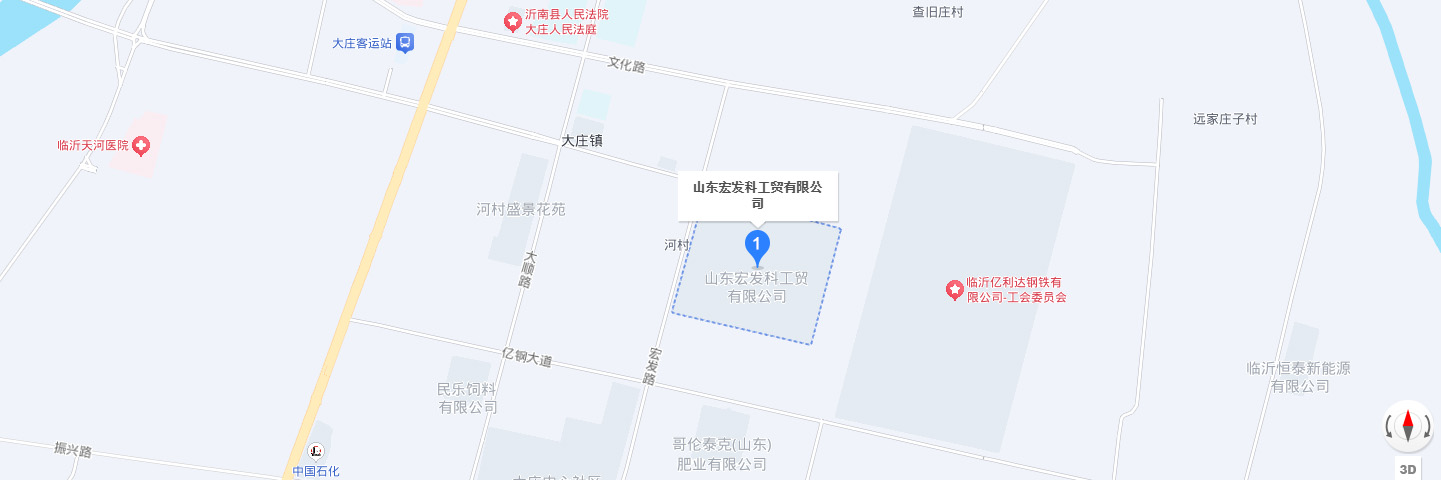The width and height of the screenshot is (1441, 480).
Task: Reset map orientation with the compass
Action: pos(1408,426)
